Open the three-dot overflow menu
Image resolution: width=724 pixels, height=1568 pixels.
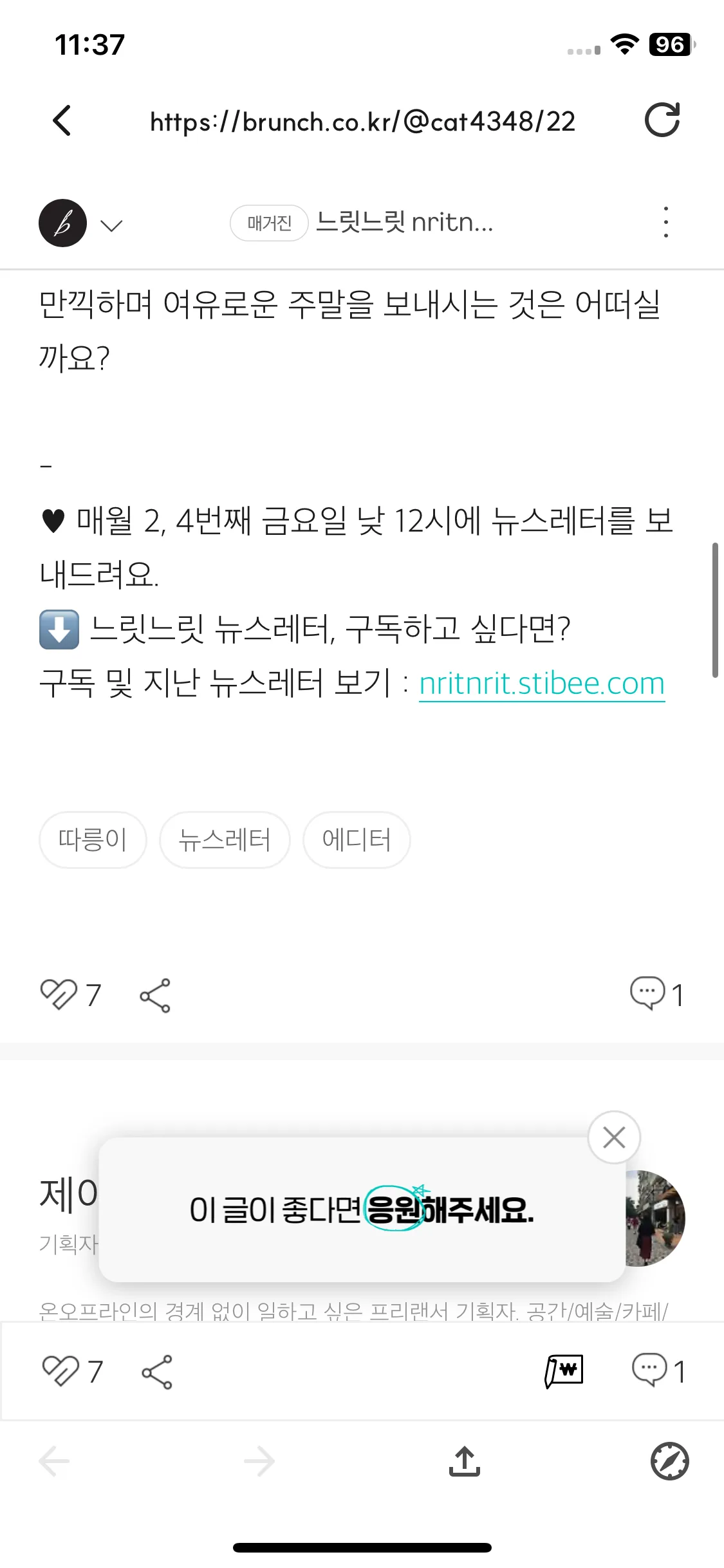tap(665, 223)
